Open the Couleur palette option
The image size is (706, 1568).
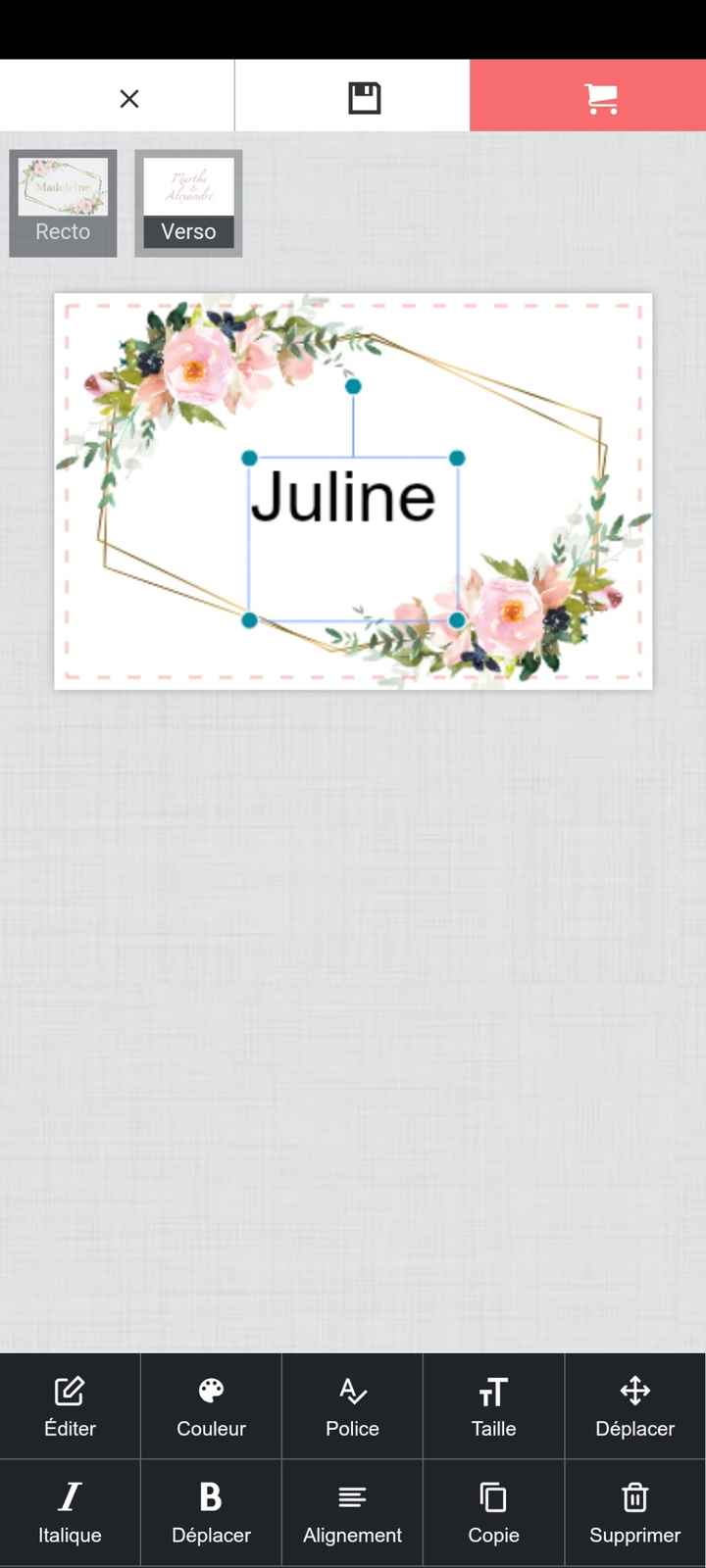pyautogui.click(x=211, y=1406)
